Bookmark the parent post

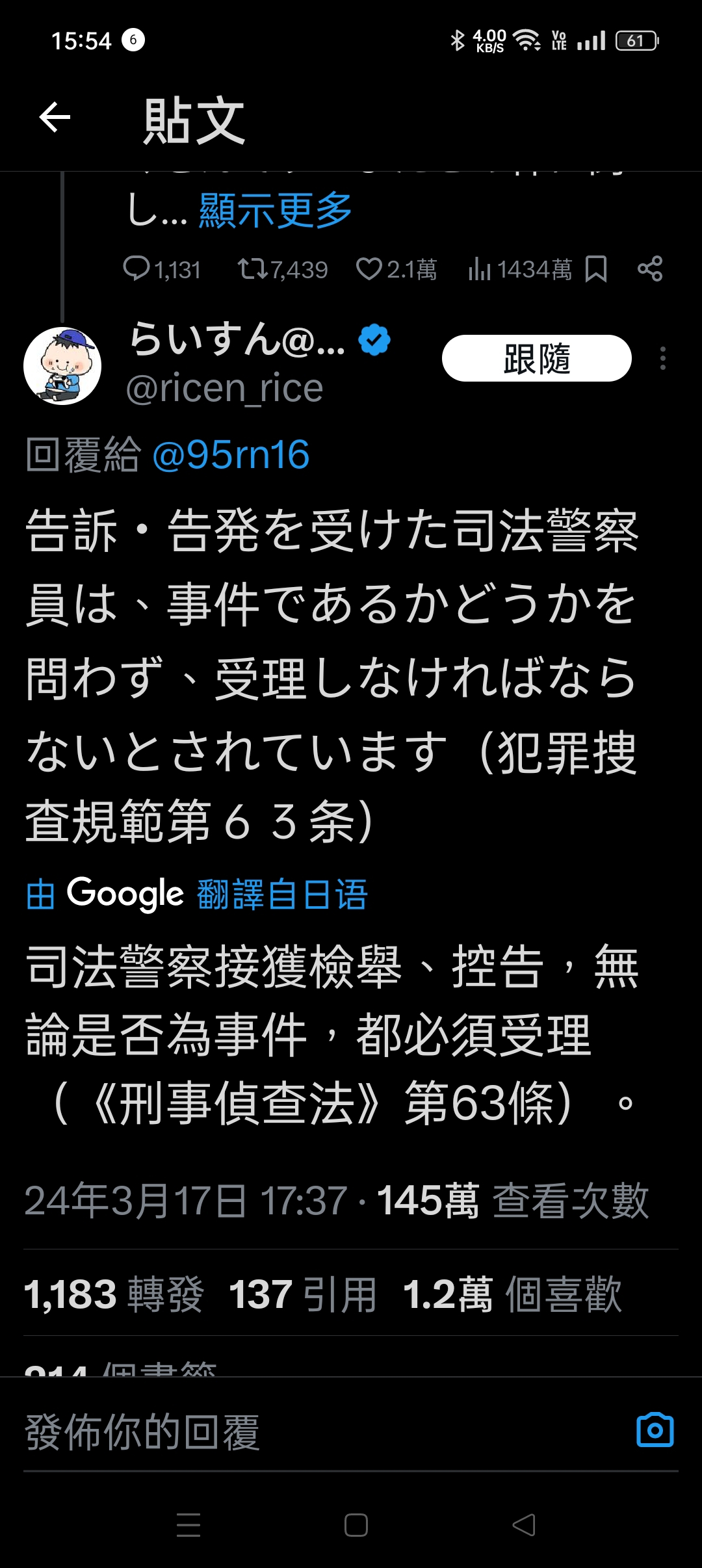(595, 269)
